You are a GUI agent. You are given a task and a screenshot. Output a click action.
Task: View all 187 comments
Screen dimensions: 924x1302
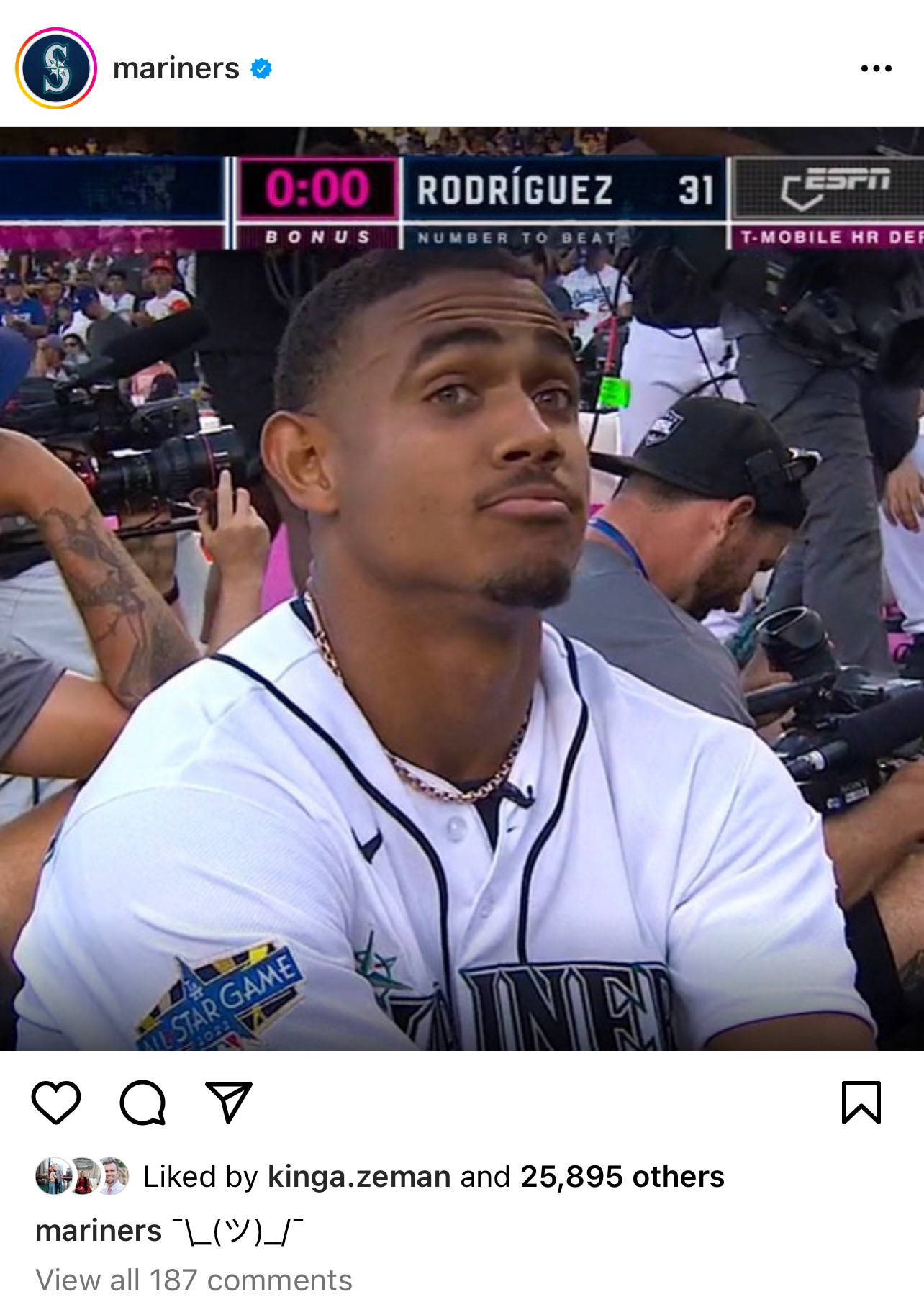coord(194,1280)
